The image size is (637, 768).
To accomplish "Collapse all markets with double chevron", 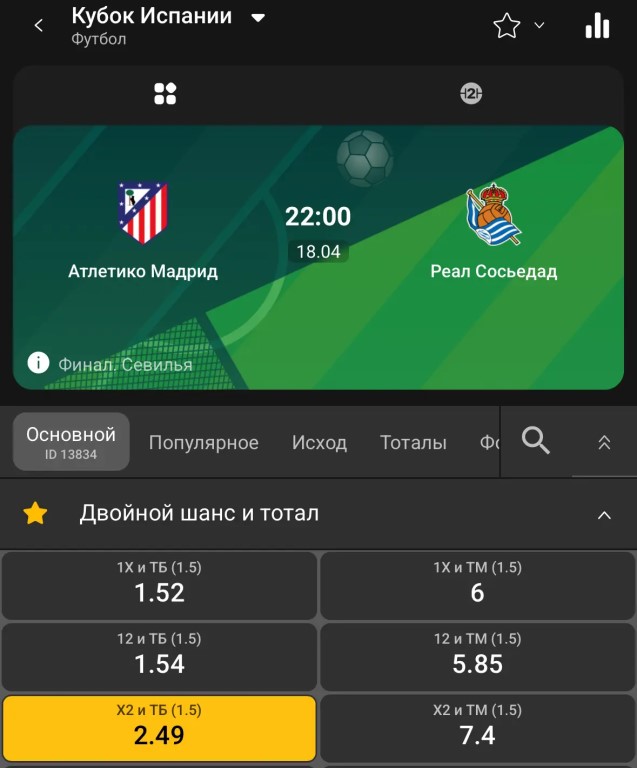I will (604, 442).
